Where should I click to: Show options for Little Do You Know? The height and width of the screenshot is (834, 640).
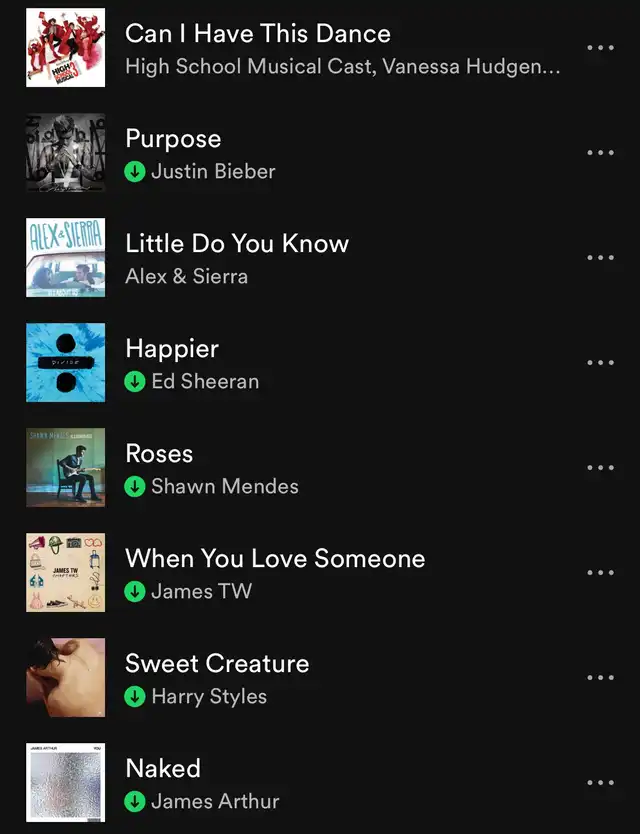point(600,258)
